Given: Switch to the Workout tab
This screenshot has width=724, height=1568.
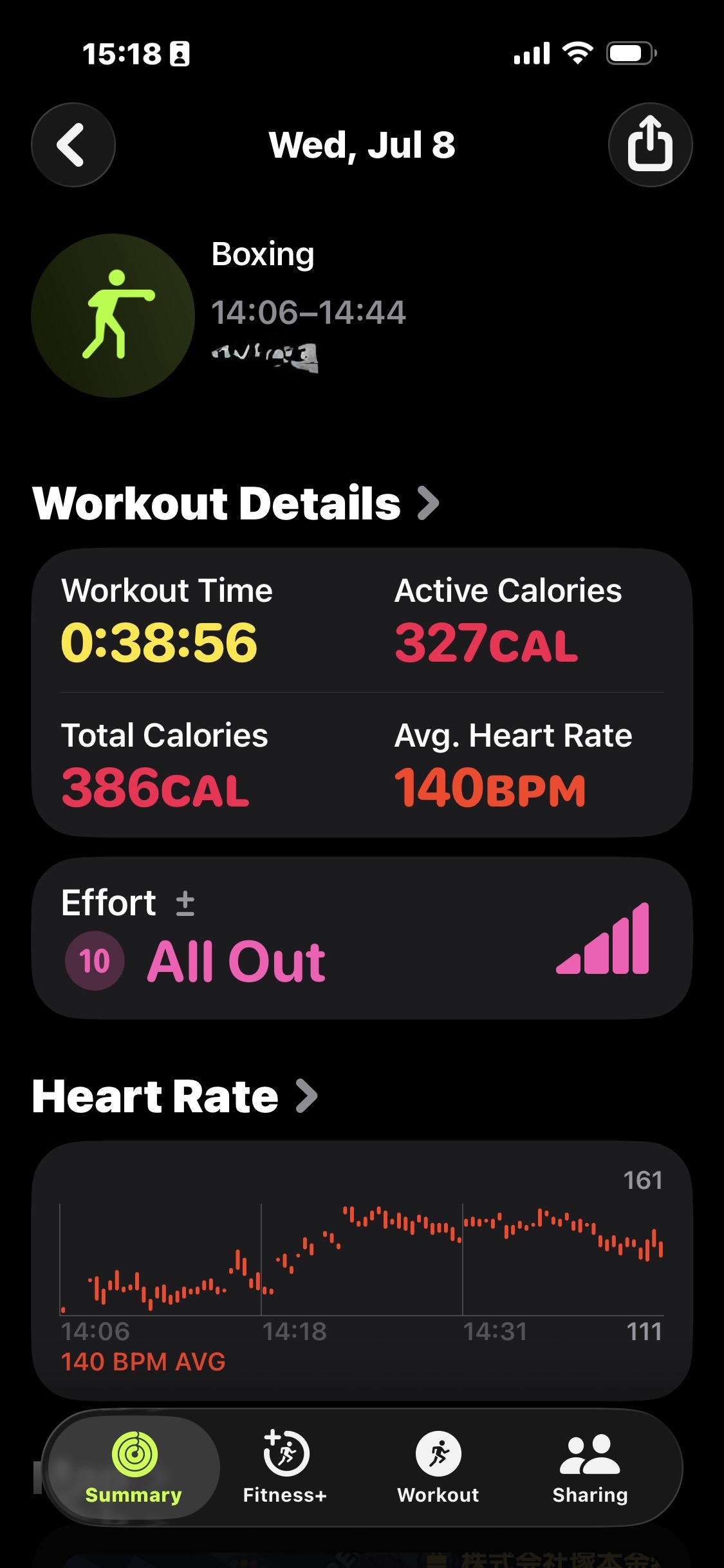Looking at the screenshot, I should (x=438, y=1468).
